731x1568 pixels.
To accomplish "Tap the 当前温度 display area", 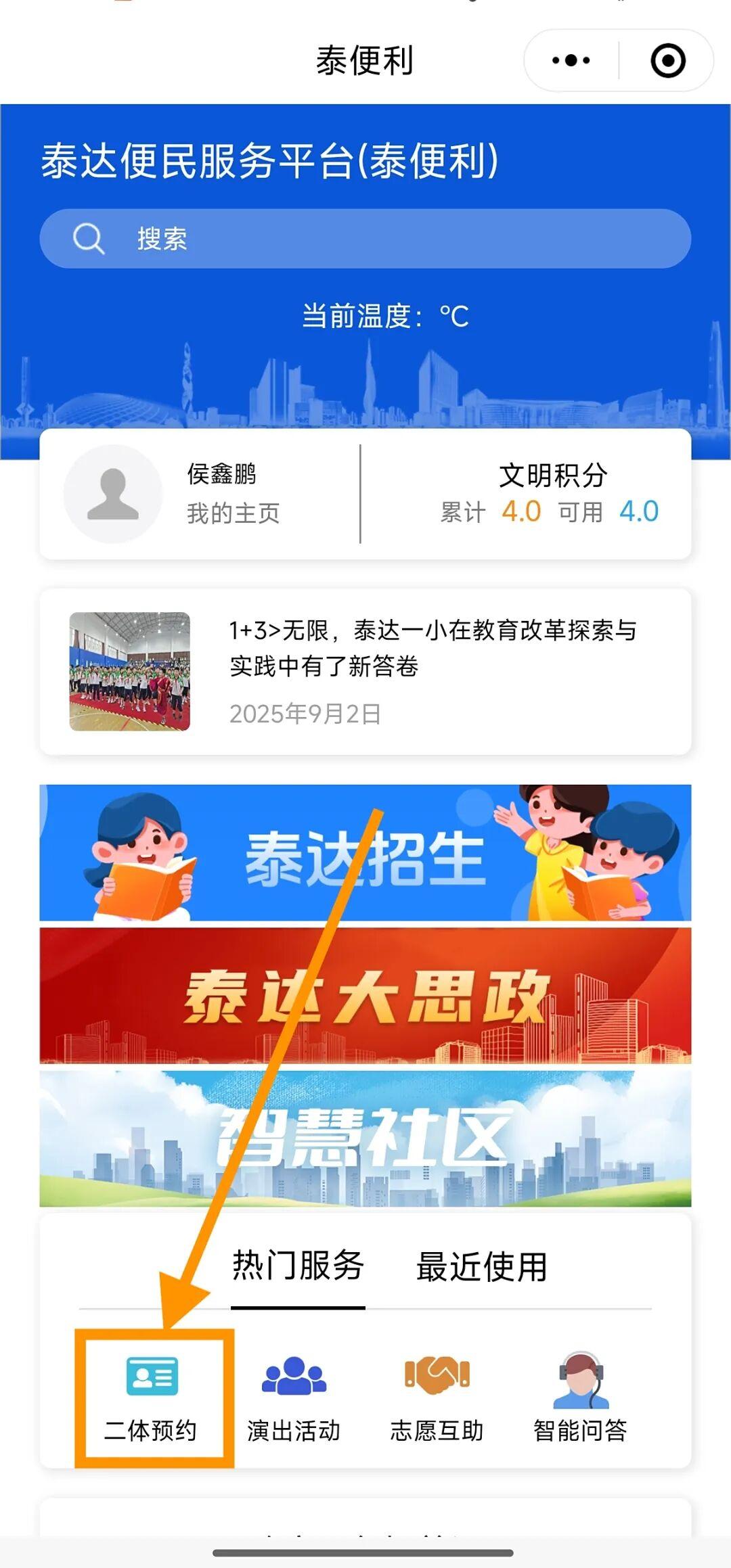I will click(385, 314).
